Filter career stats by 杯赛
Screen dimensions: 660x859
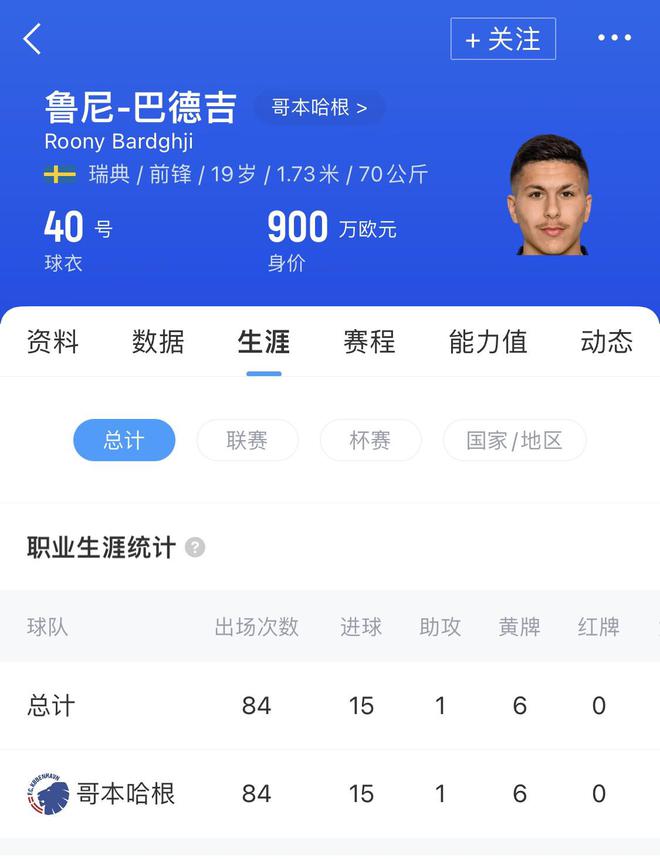pos(370,440)
